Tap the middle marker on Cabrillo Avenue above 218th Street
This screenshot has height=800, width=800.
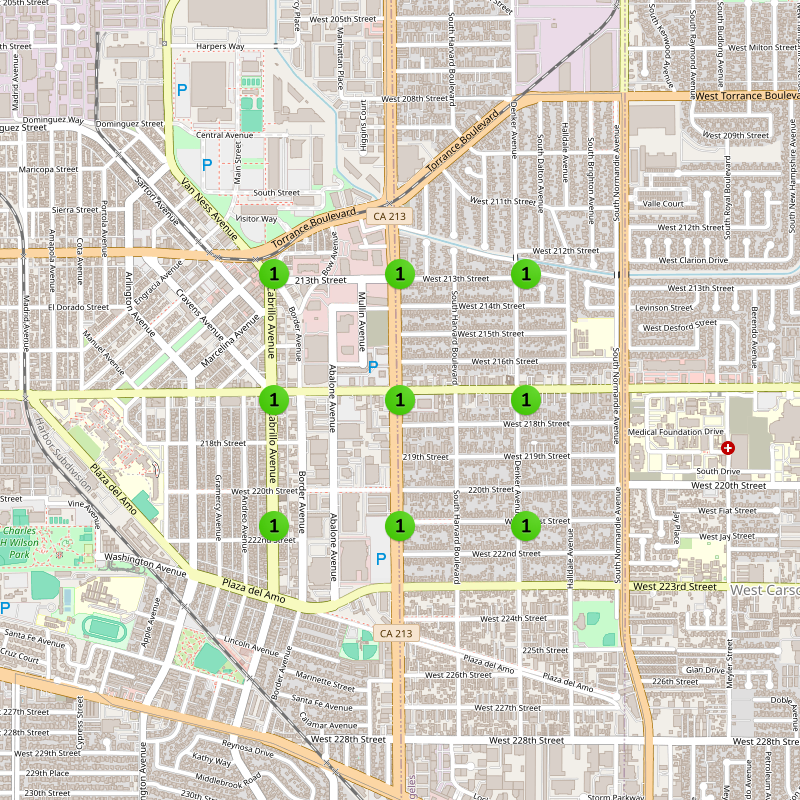click(273, 399)
